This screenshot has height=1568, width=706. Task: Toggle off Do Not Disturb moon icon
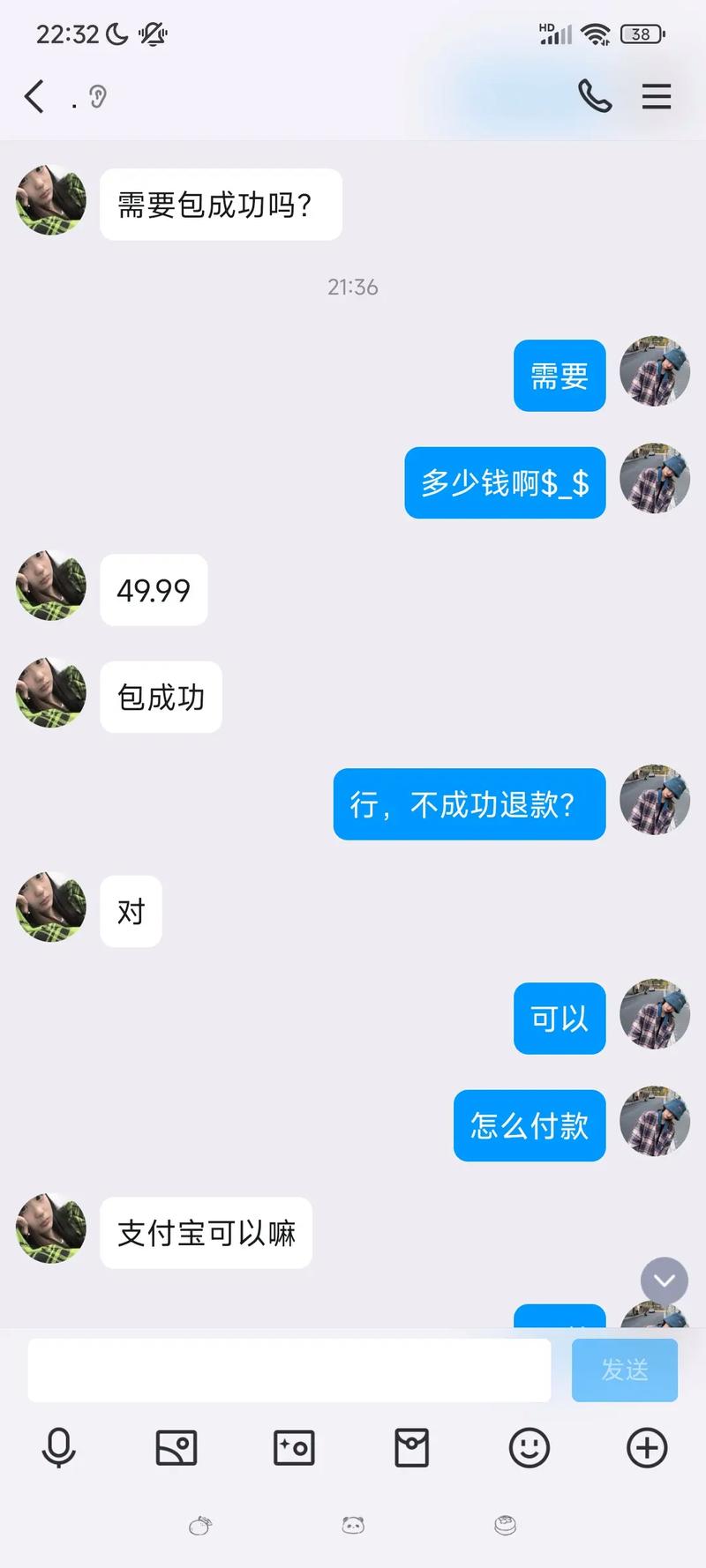coord(116,34)
